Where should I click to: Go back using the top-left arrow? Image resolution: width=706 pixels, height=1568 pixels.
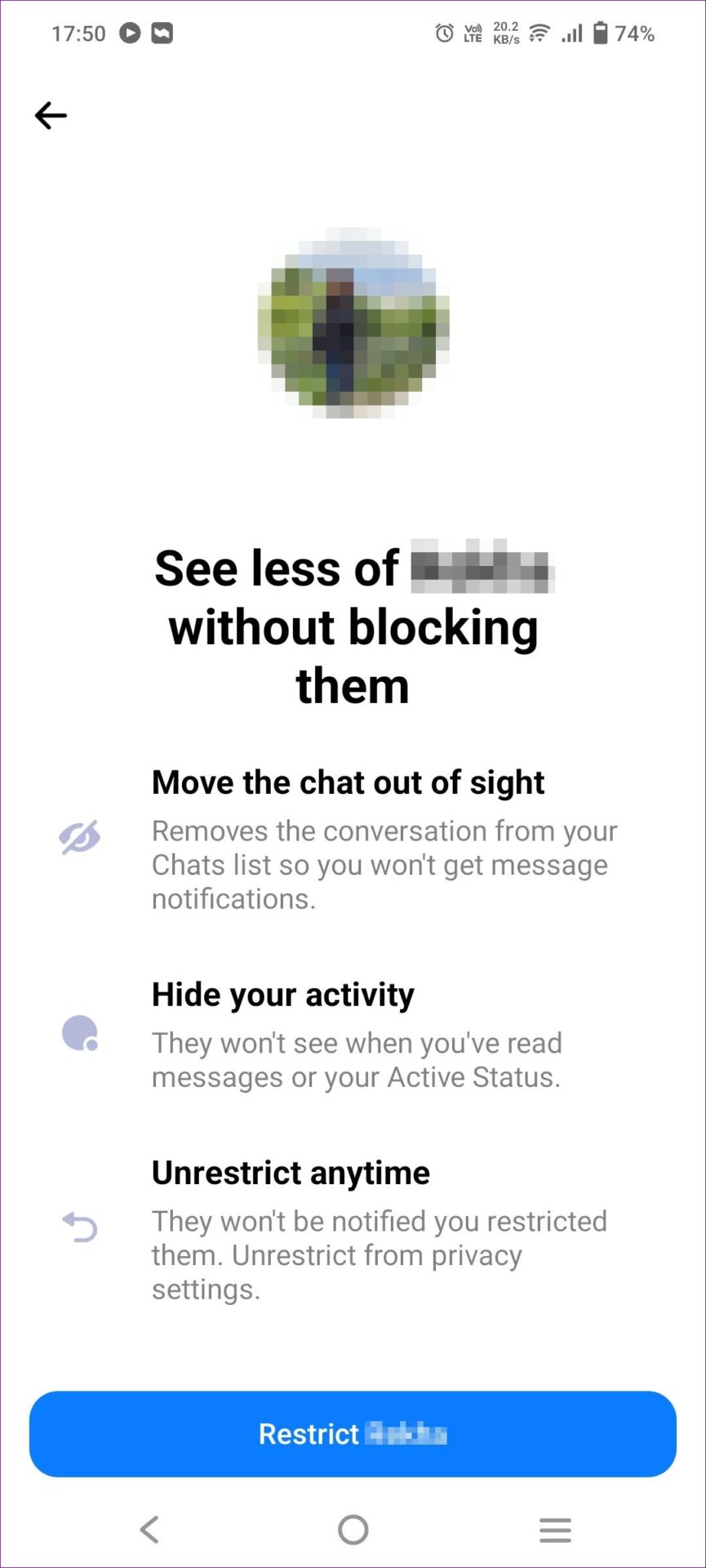click(51, 115)
